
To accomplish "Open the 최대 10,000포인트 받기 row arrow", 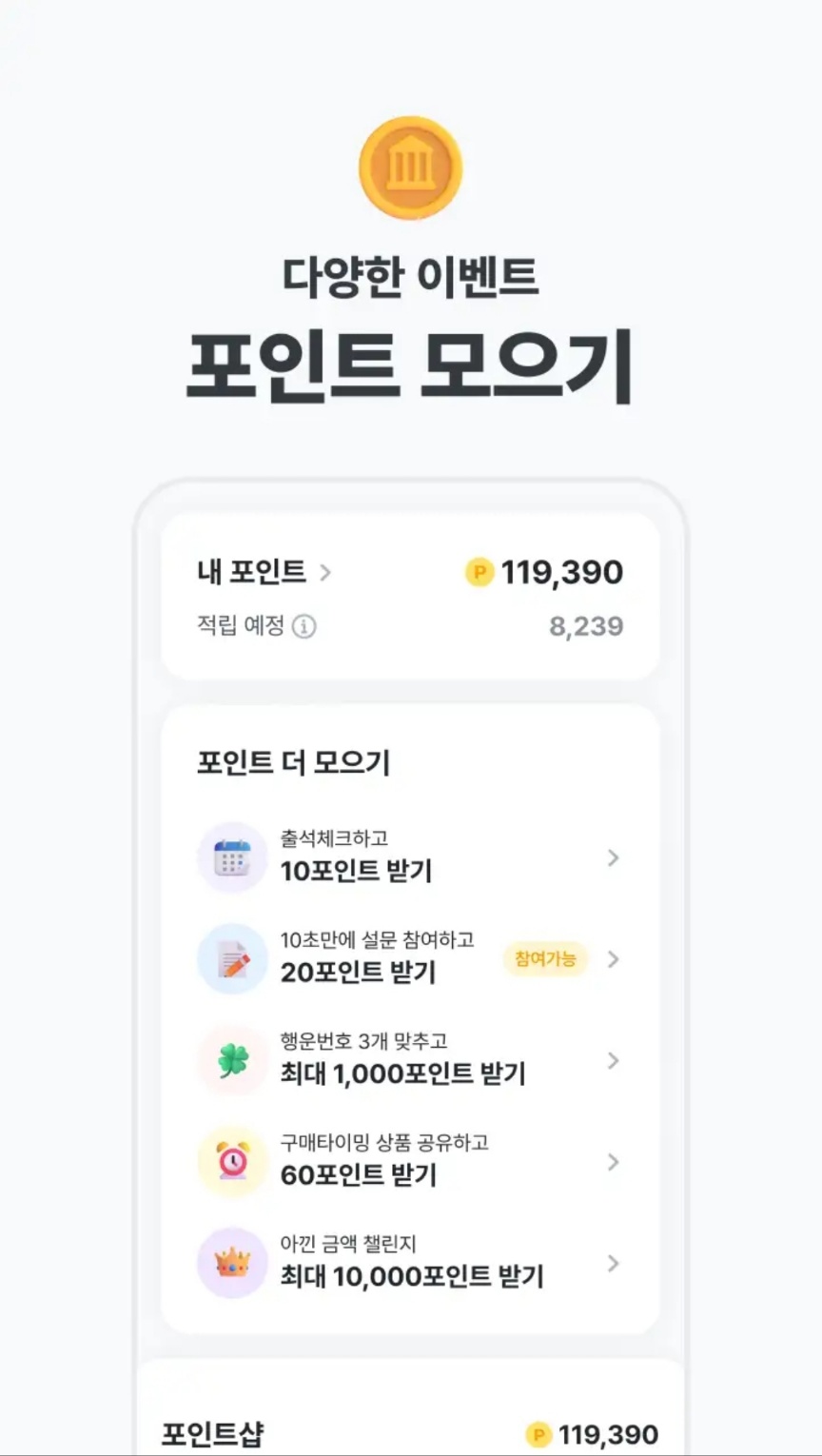I will click(x=613, y=1265).
